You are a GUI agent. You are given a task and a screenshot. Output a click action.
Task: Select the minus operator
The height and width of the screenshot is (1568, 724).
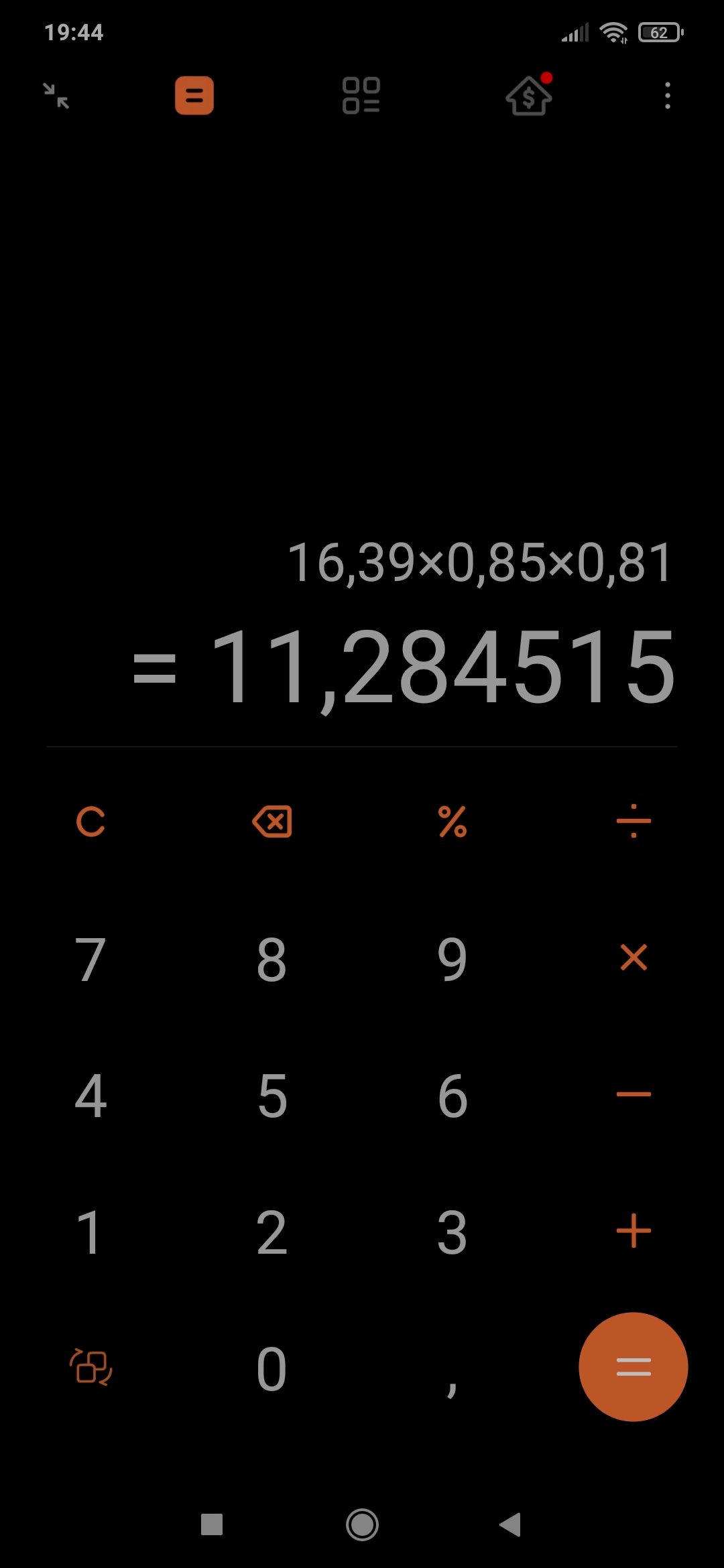coord(633,1094)
